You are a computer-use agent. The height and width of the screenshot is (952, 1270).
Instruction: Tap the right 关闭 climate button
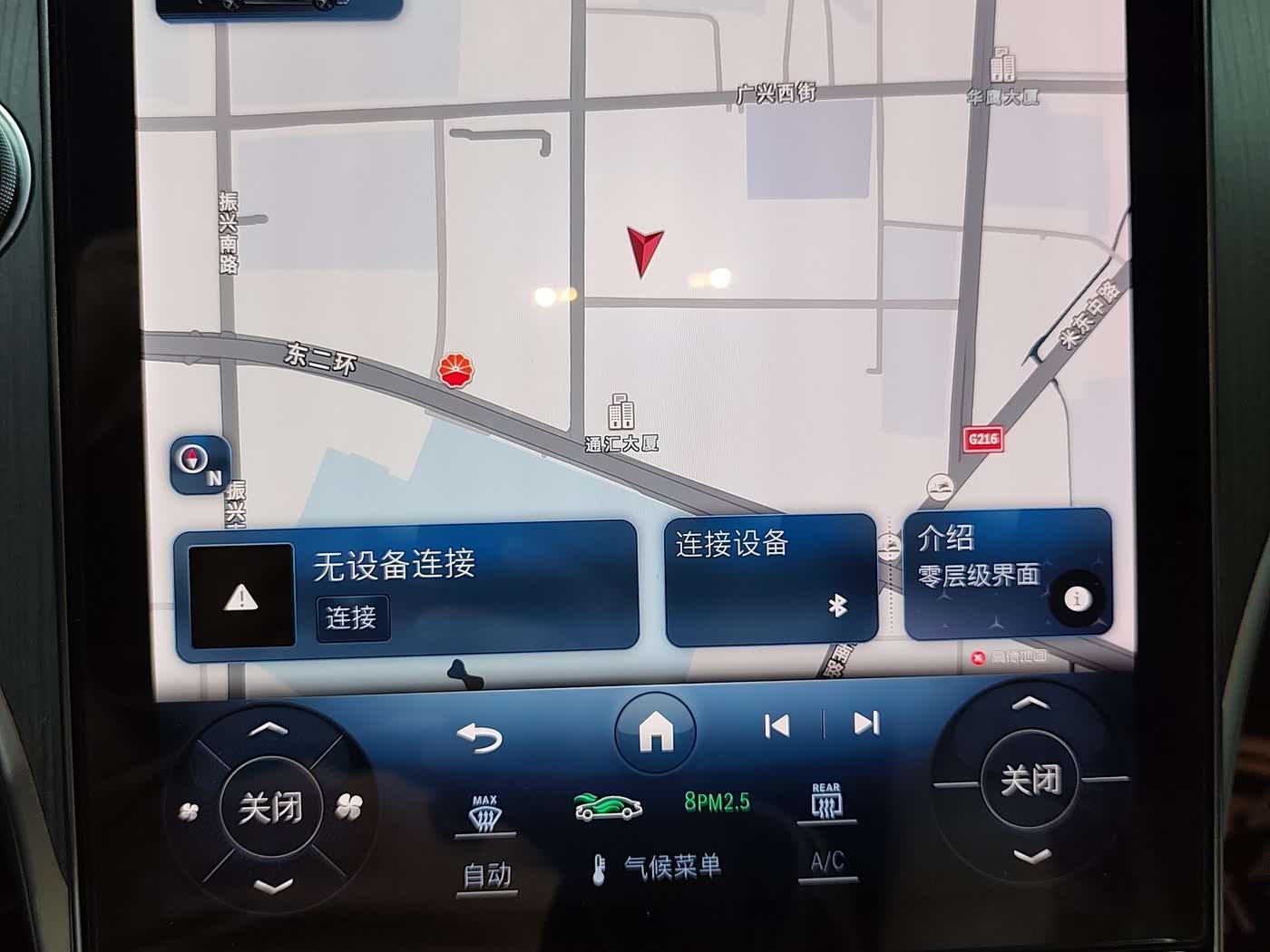point(1030,779)
